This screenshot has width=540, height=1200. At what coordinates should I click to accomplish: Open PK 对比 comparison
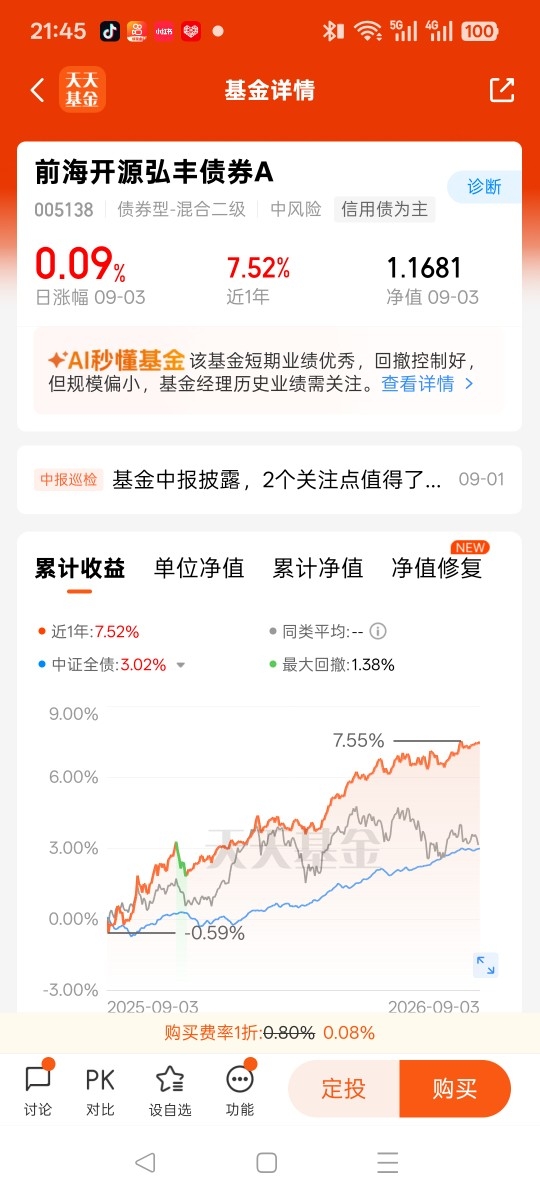coord(100,1090)
